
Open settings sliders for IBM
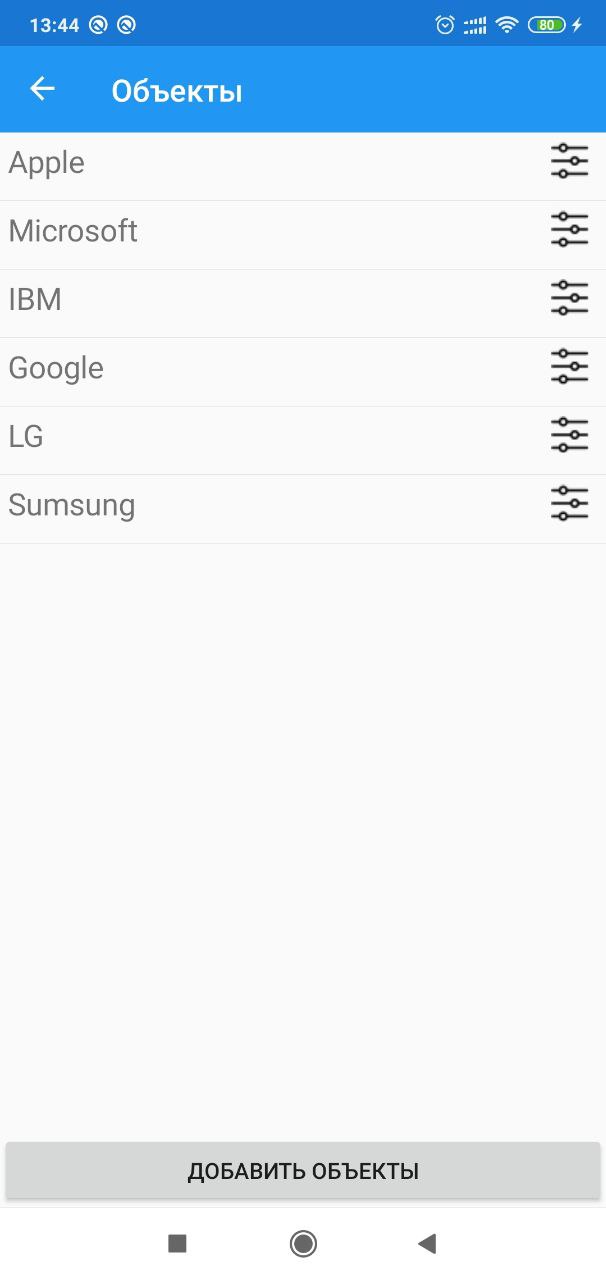(569, 298)
